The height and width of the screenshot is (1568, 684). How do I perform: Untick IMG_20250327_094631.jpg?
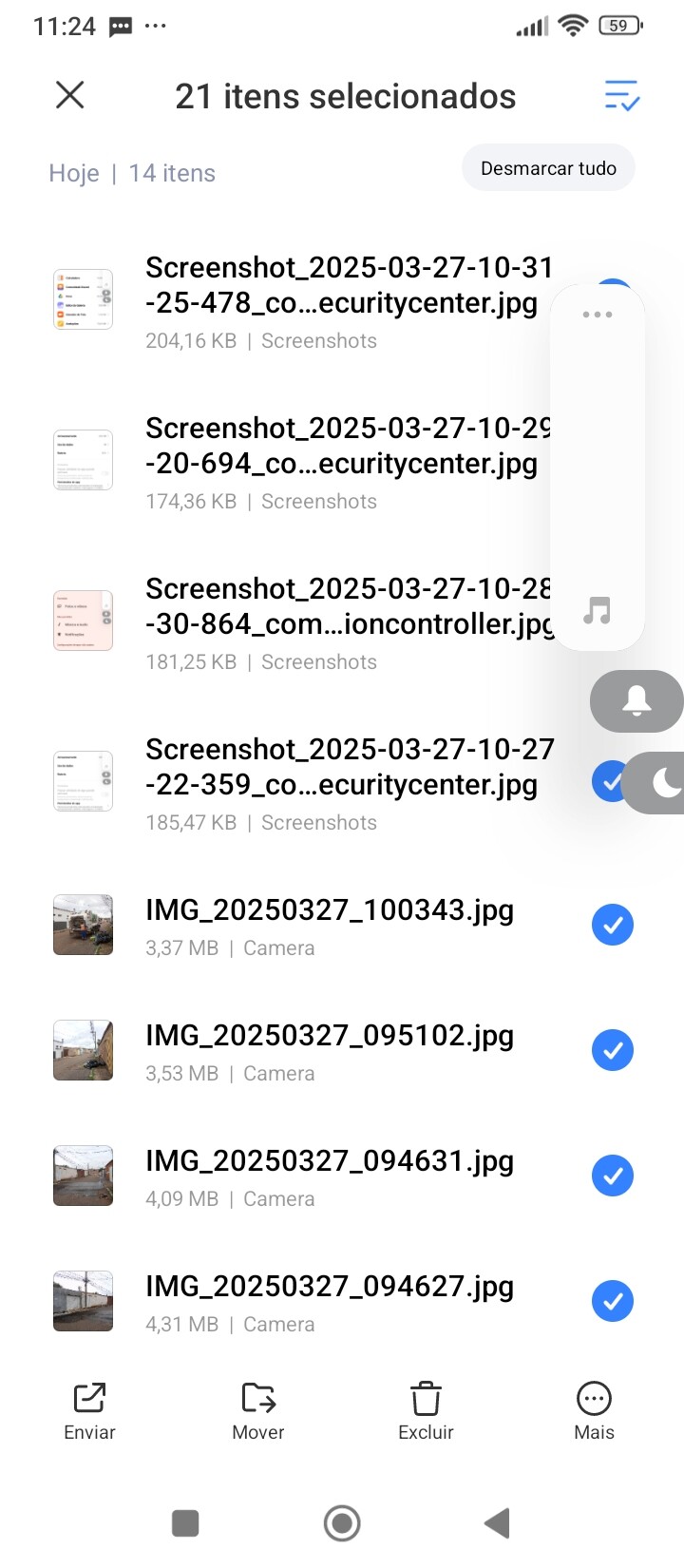613,1176
